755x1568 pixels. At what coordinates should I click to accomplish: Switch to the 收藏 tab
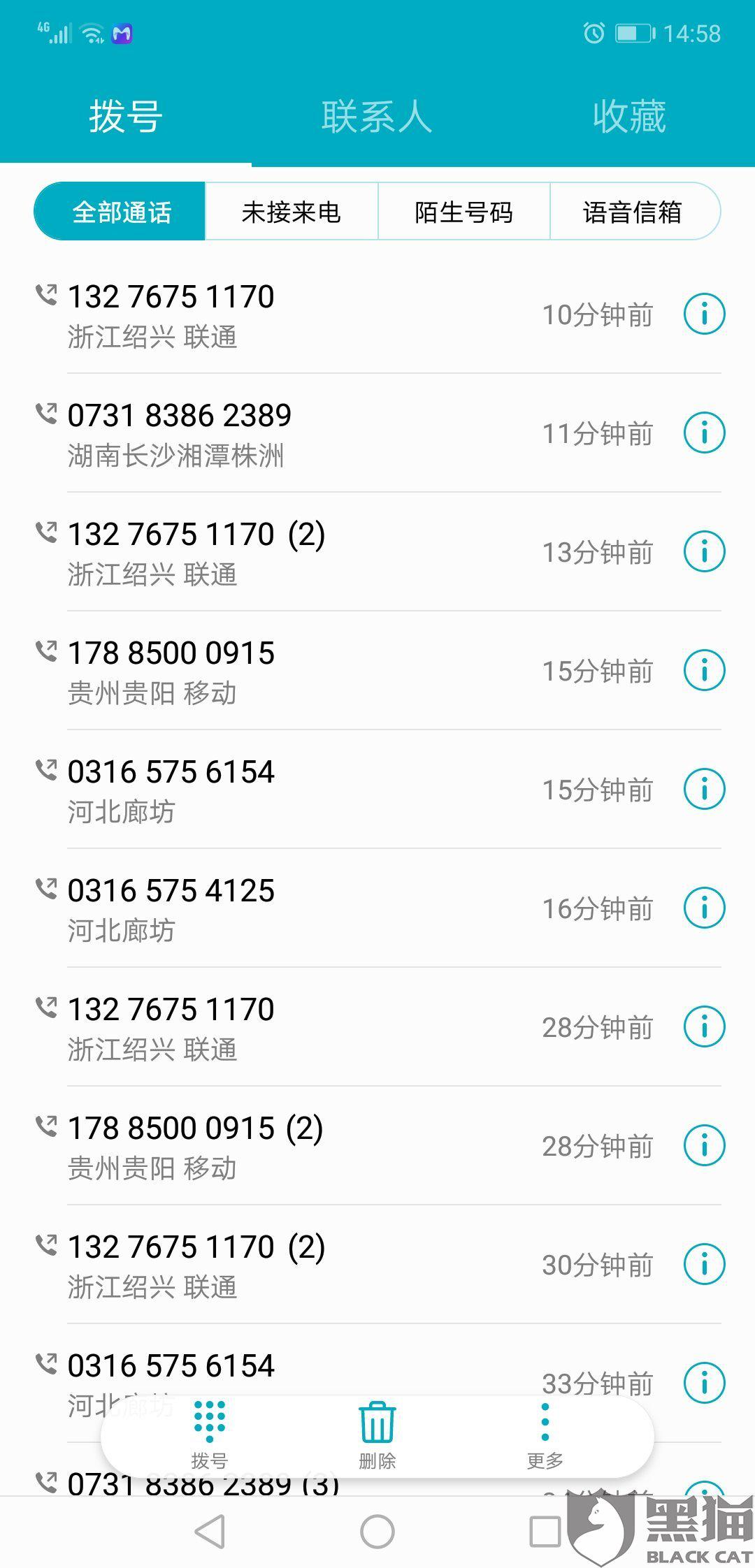(x=628, y=116)
